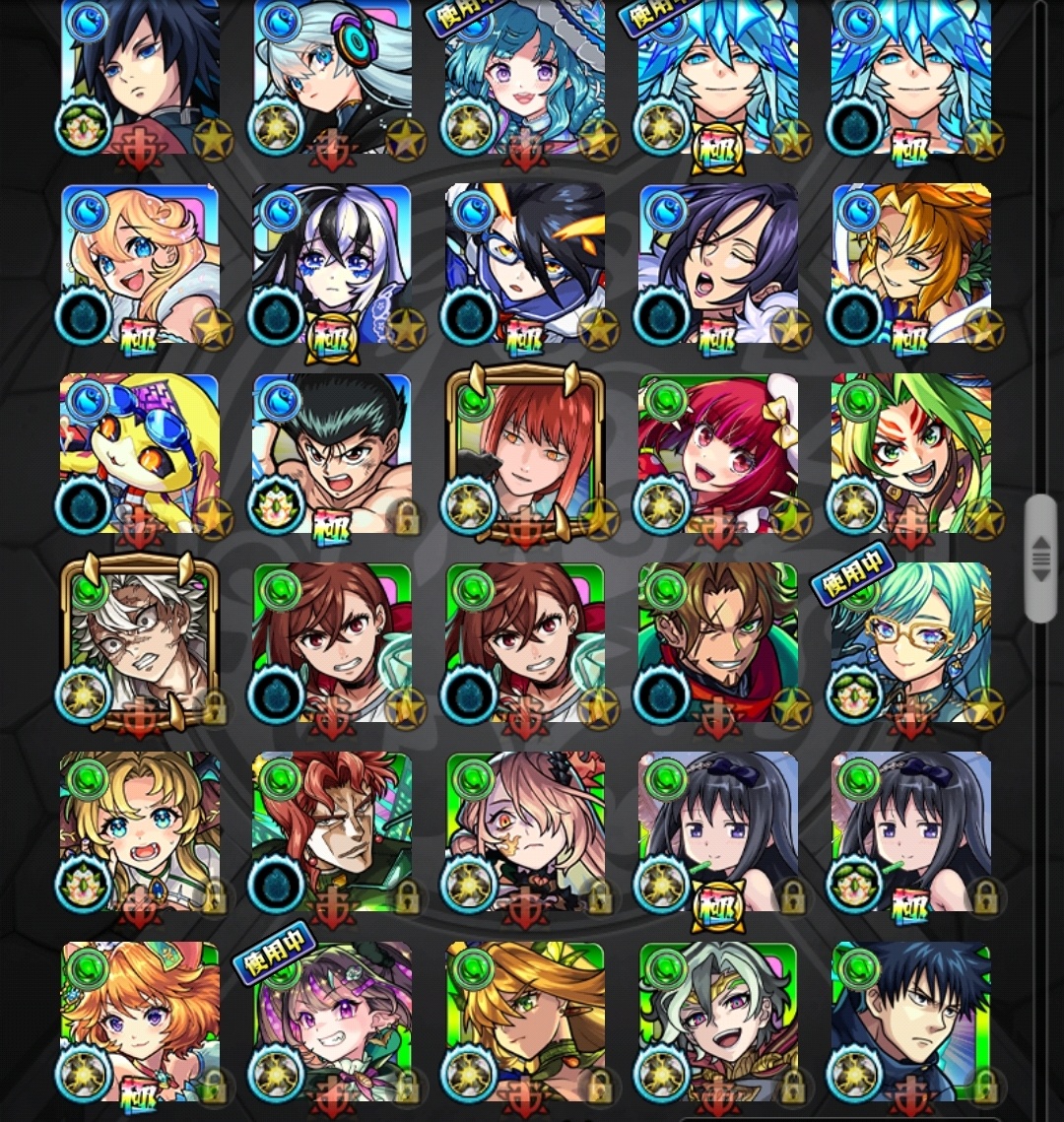The image size is (1064, 1122).
Task: Select the gold-framed white-haired scarred man
Action: (x=140, y=642)
